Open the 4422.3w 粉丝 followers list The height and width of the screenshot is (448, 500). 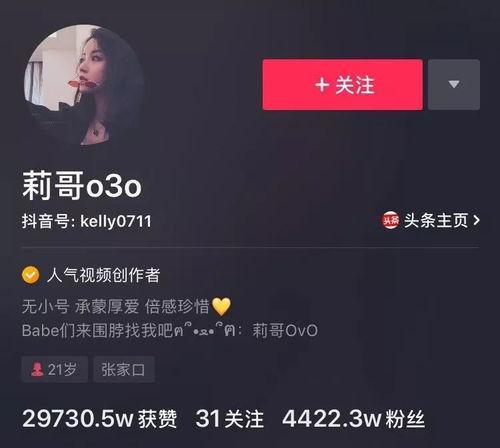pos(354,419)
